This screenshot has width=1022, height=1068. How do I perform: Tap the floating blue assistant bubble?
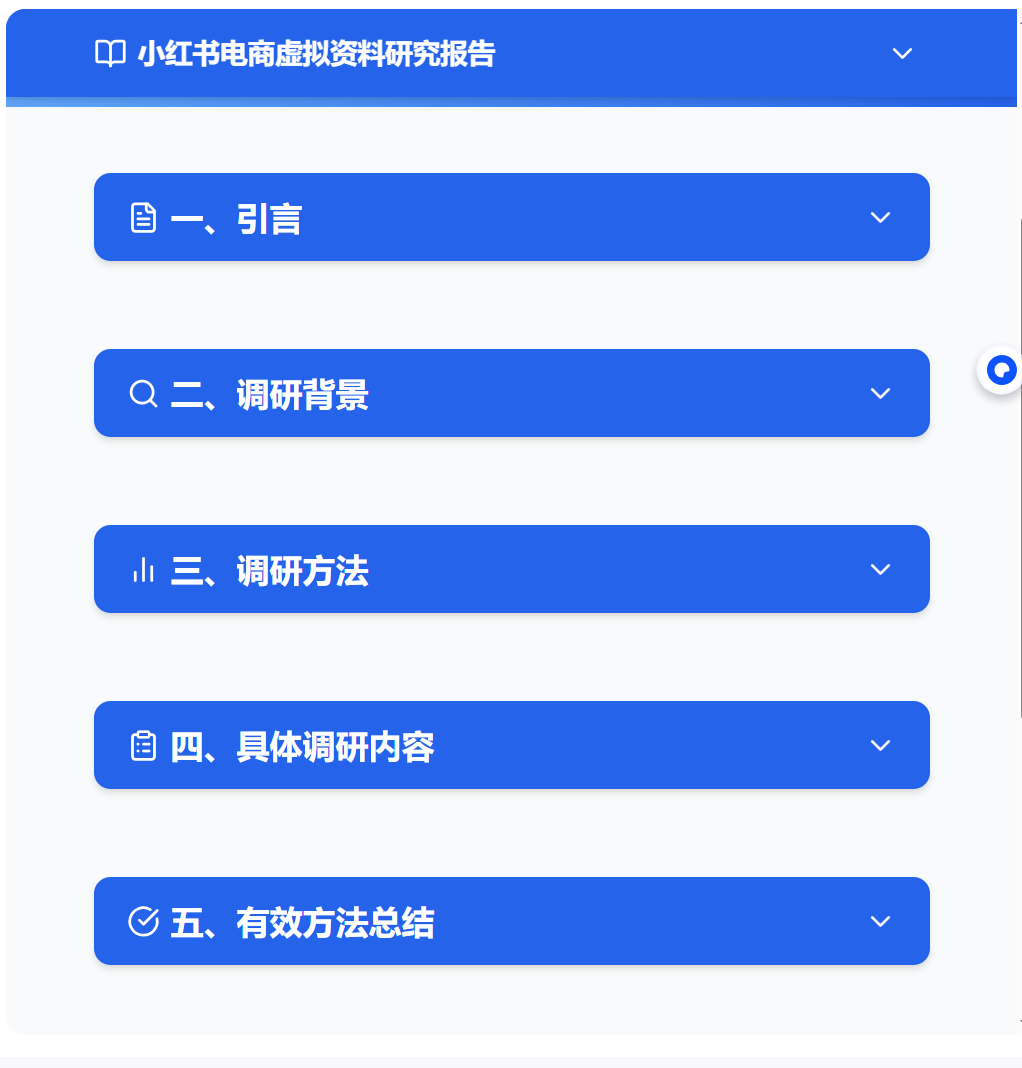click(1001, 371)
